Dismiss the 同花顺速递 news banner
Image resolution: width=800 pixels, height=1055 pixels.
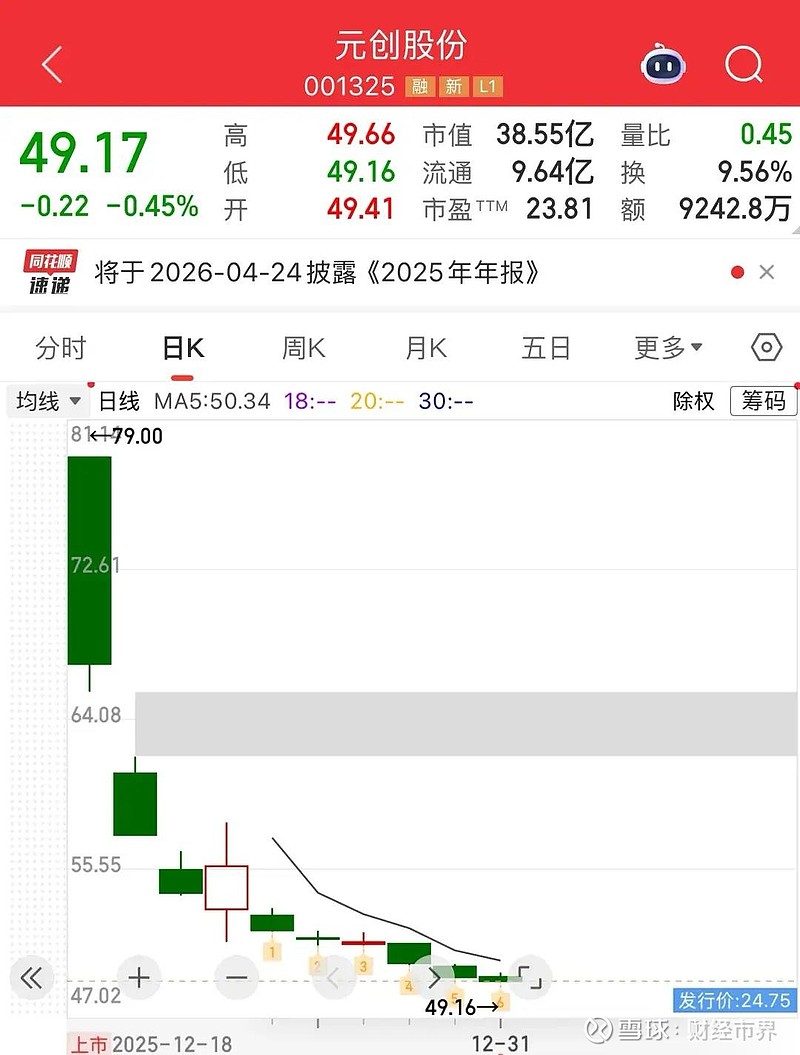767,272
